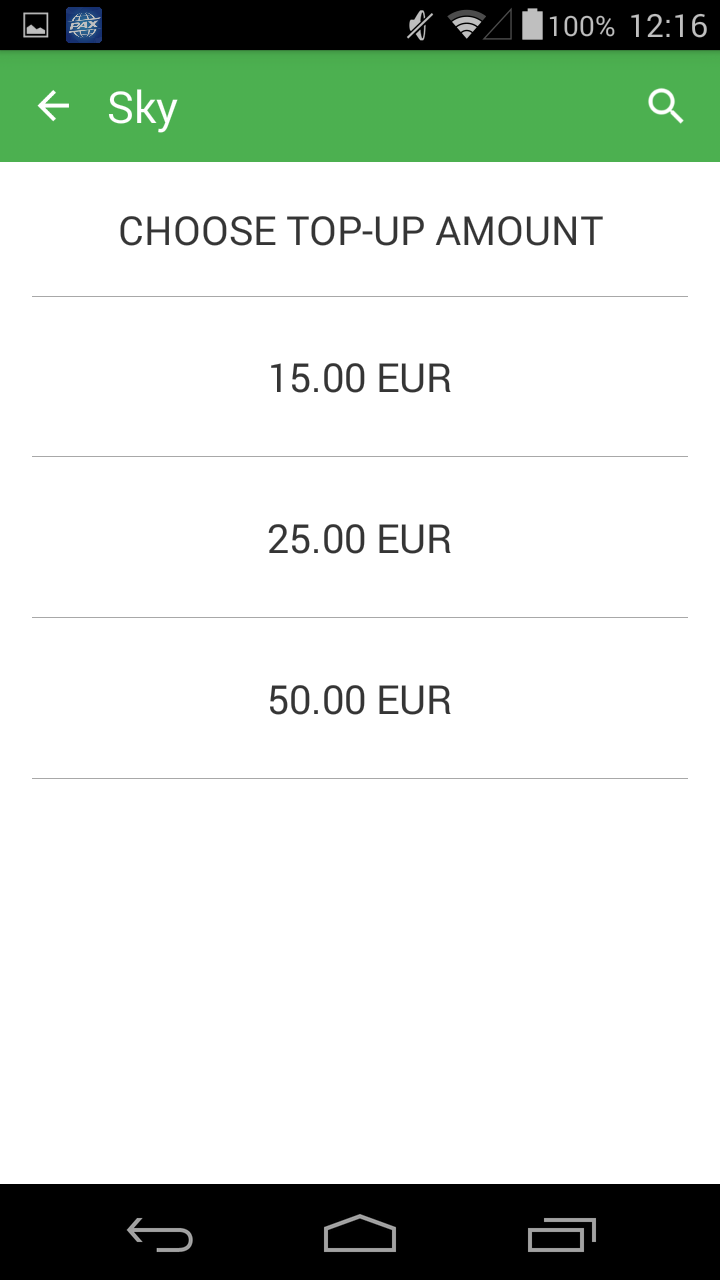The height and width of the screenshot is (1280, 720).
Task: Tap the muted sound icon in status bar
Action: [419, 25]
